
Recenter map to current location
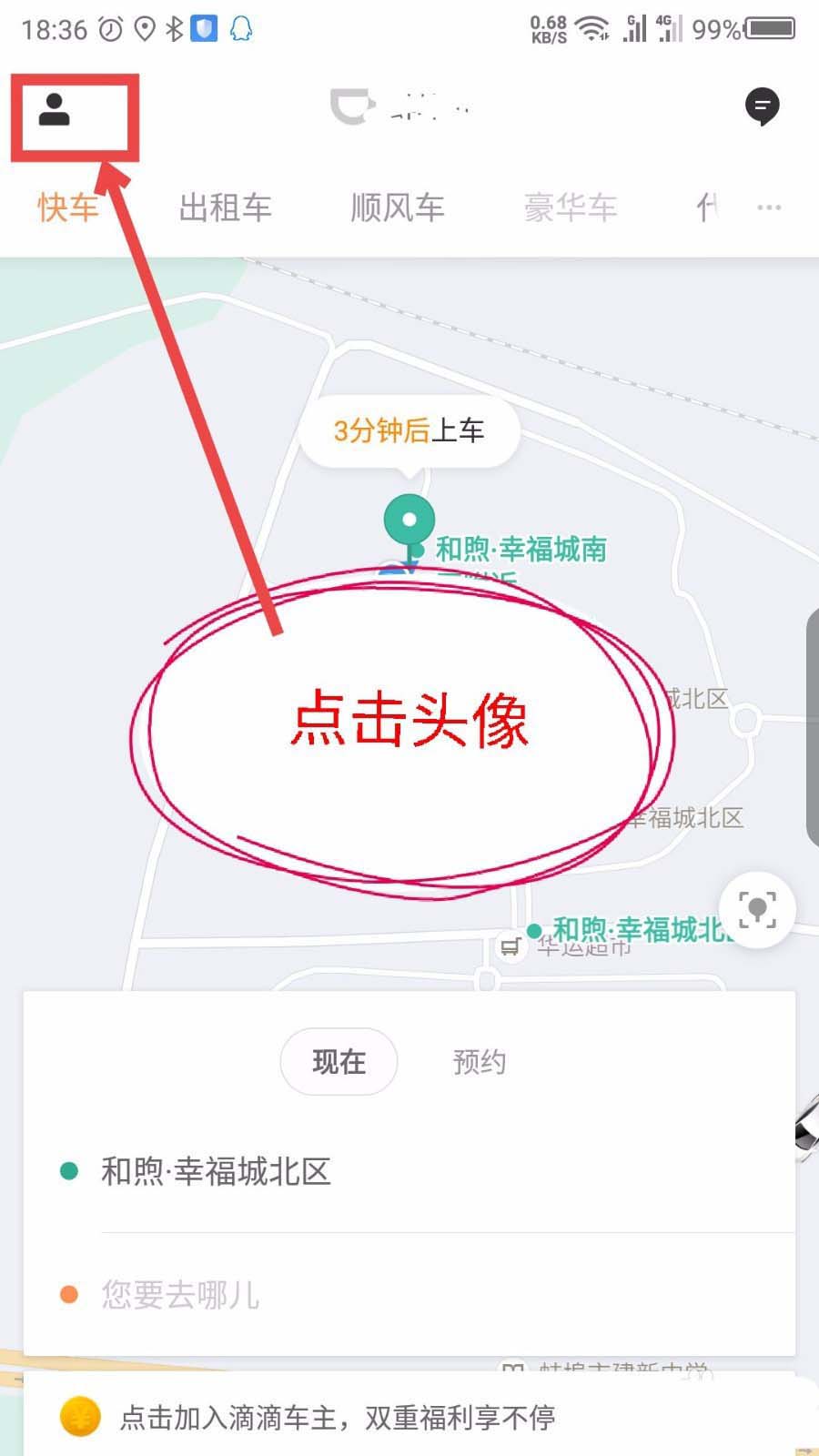[757, 909]
